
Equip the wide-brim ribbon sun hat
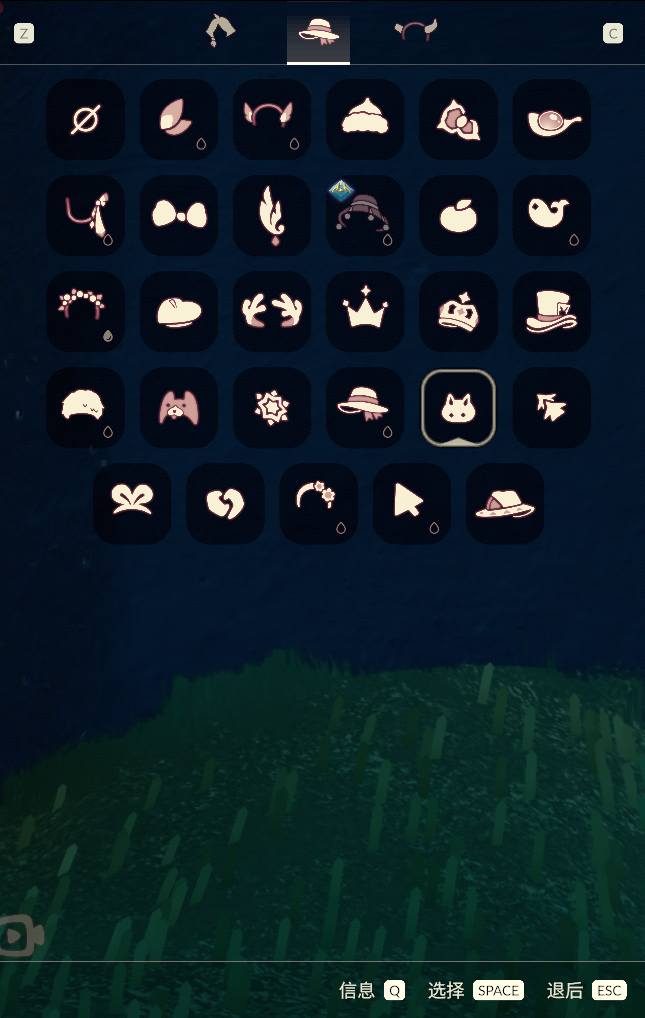[365, 408]
